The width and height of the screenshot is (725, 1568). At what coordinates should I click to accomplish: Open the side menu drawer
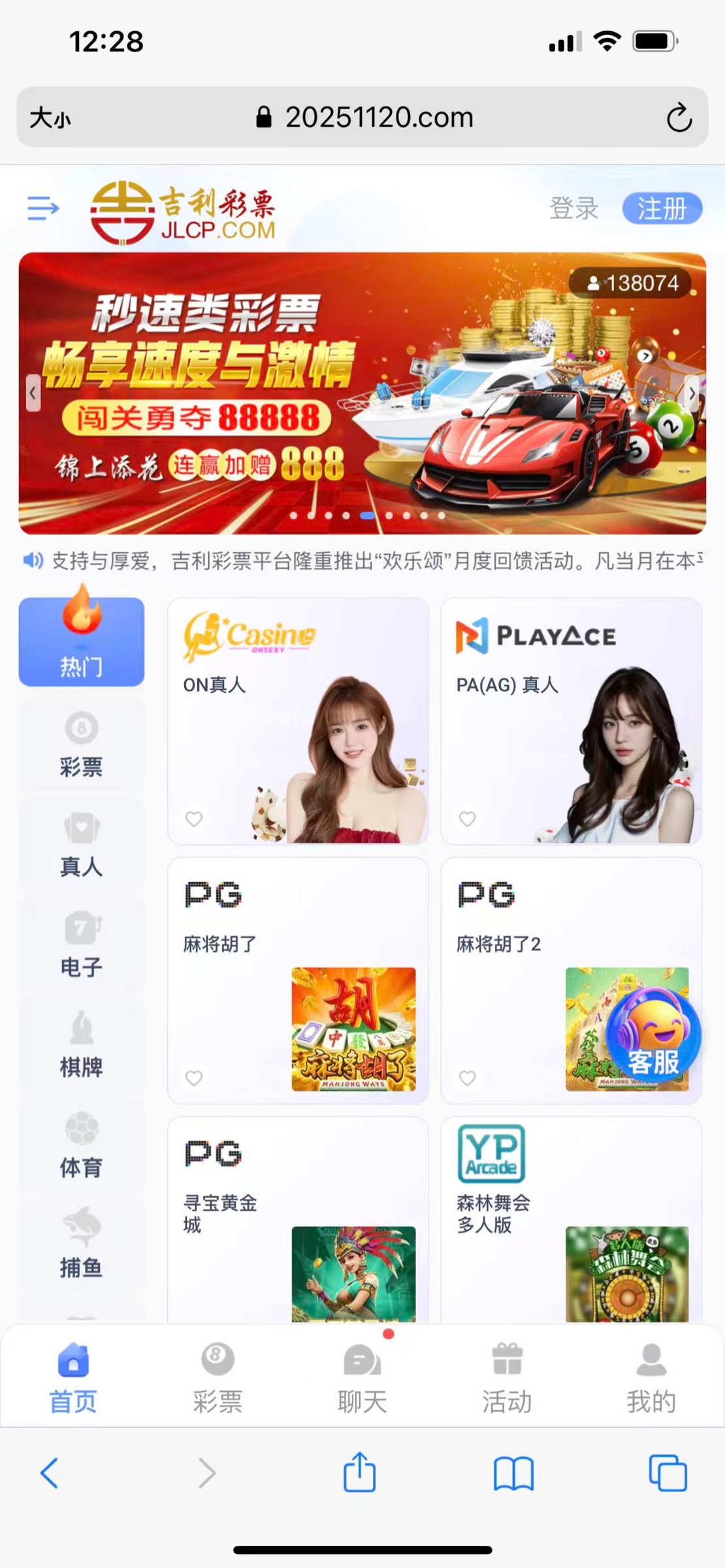coord(43,209)
